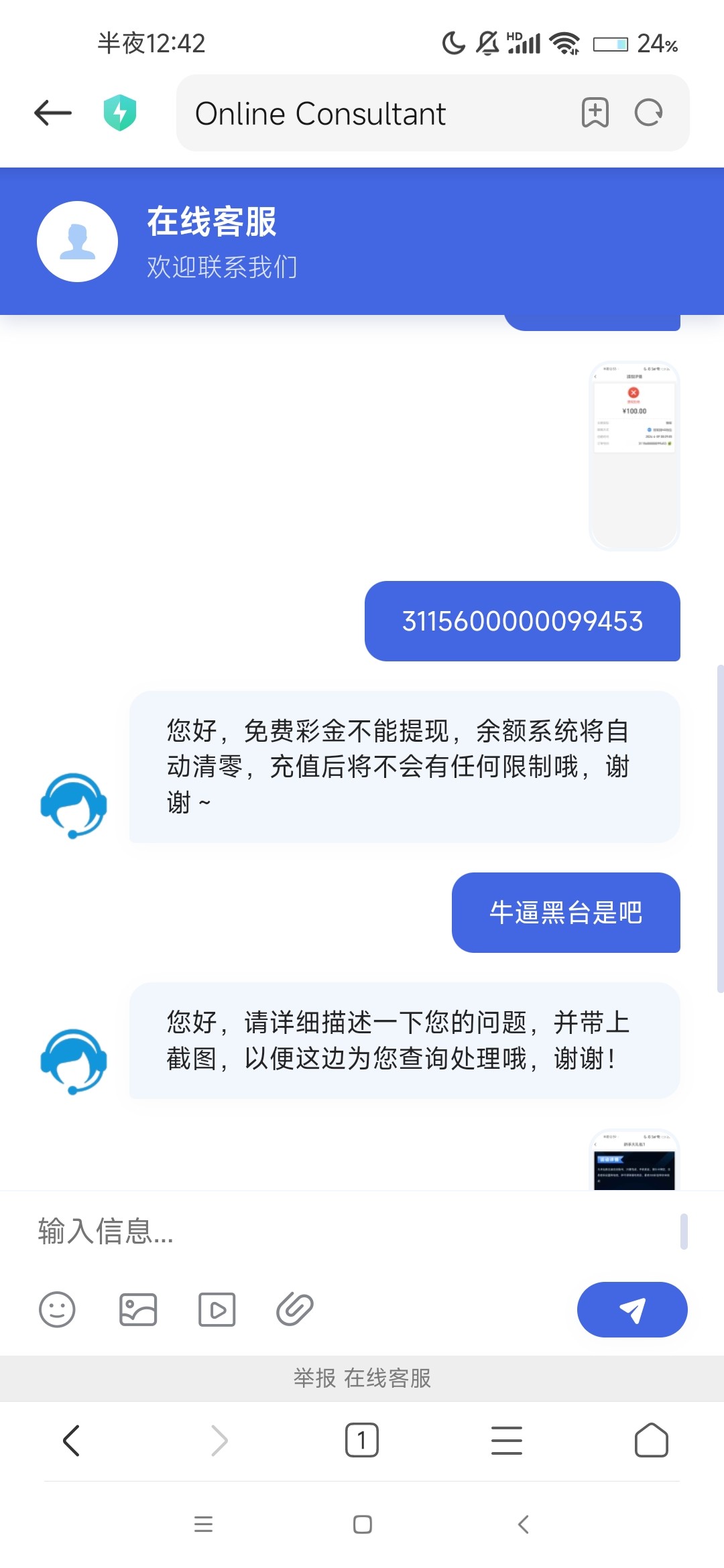The image size is (724, 1568).
Task: Open the browser menu
Action: pos(507,1441)
